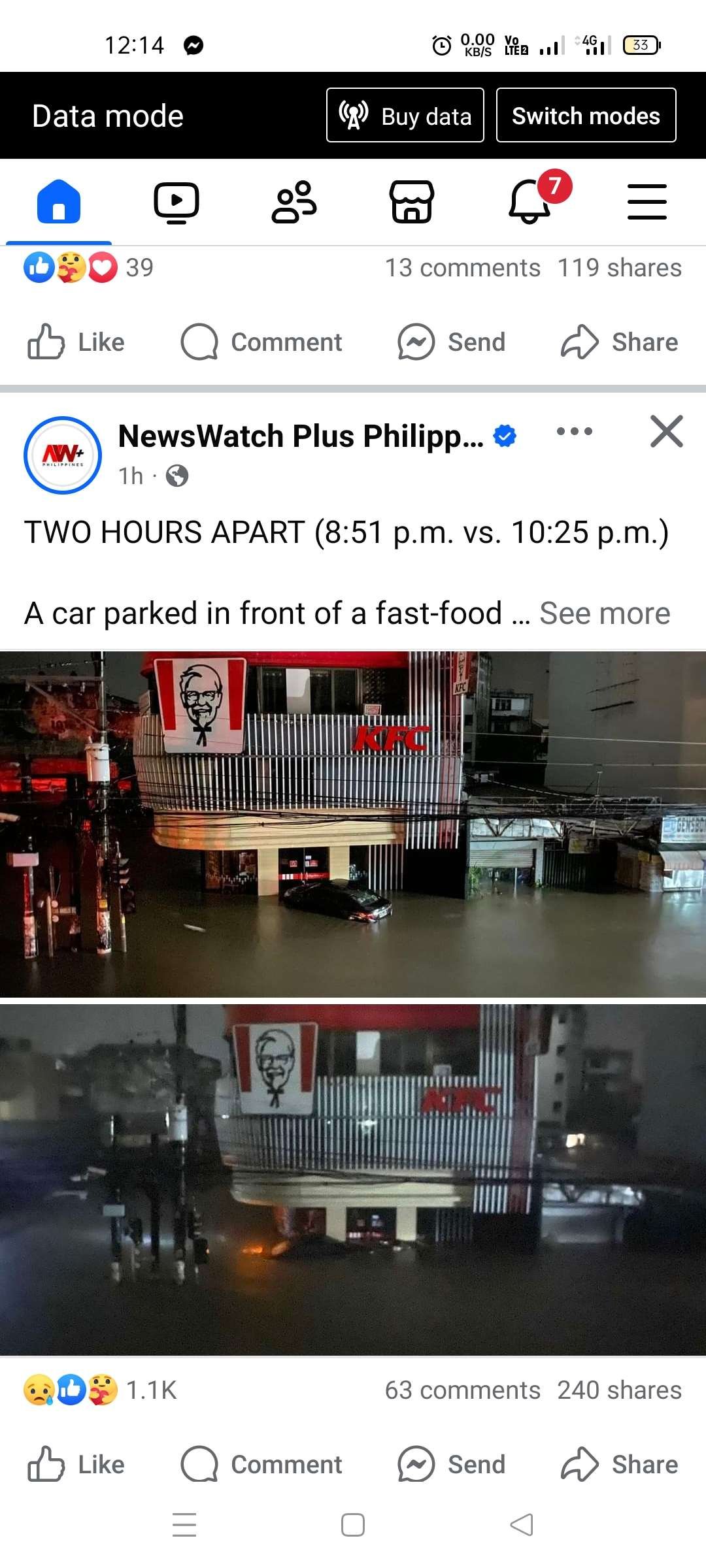Tap the Switch modes button

[x=586, y=116]
